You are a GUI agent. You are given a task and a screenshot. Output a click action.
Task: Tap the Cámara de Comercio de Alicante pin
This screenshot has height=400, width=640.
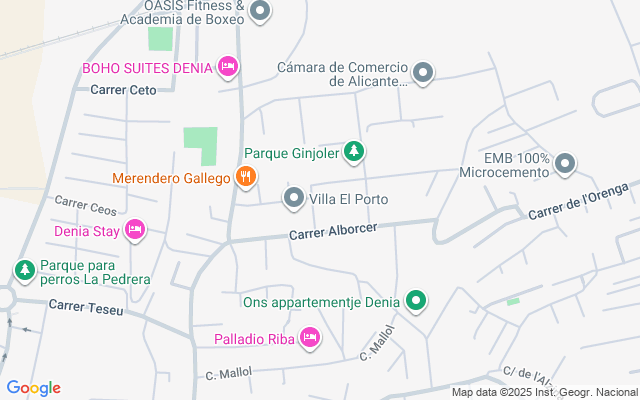point(423,72)
